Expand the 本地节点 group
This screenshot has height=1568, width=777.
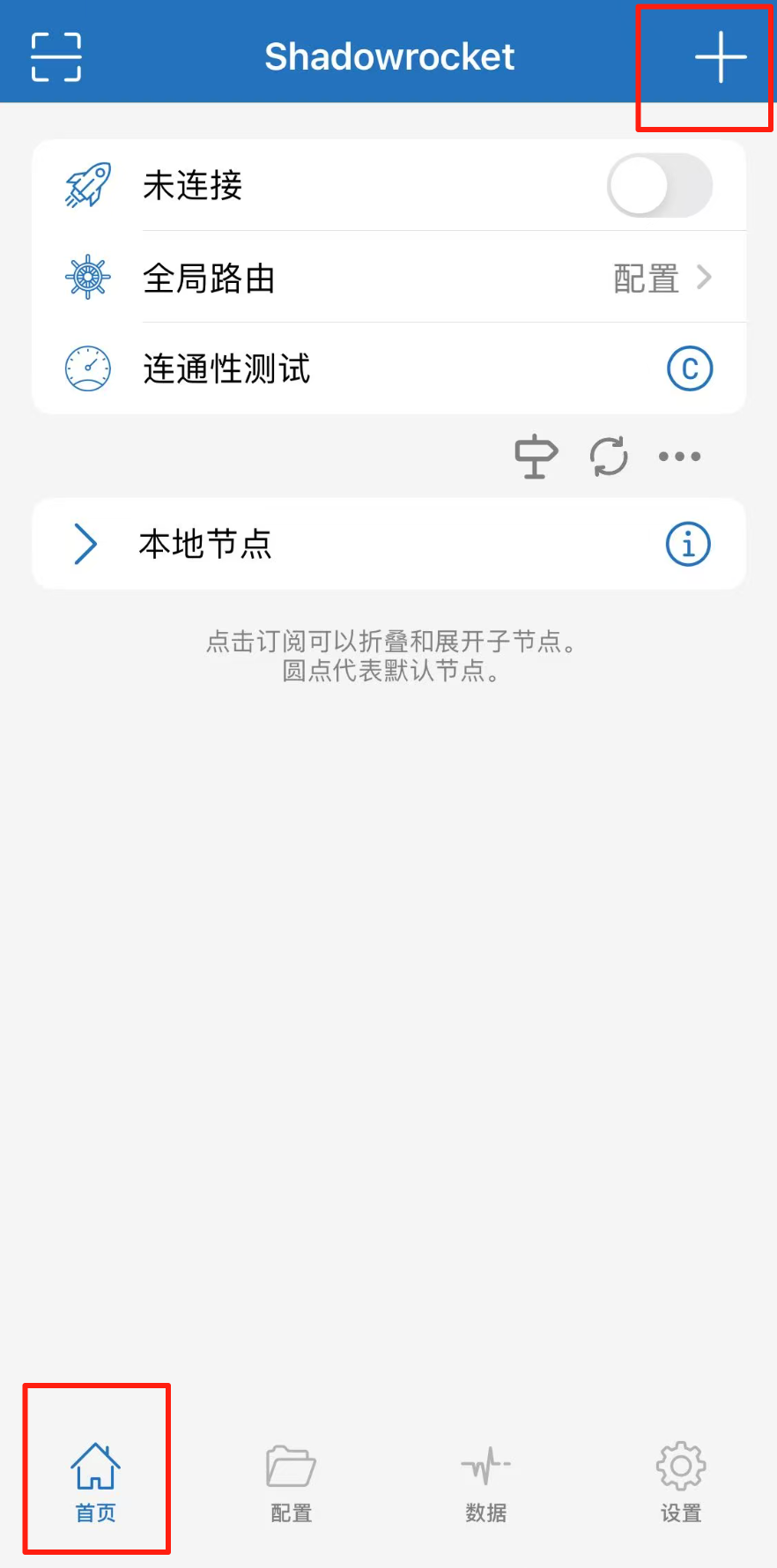tap(85, 544)
